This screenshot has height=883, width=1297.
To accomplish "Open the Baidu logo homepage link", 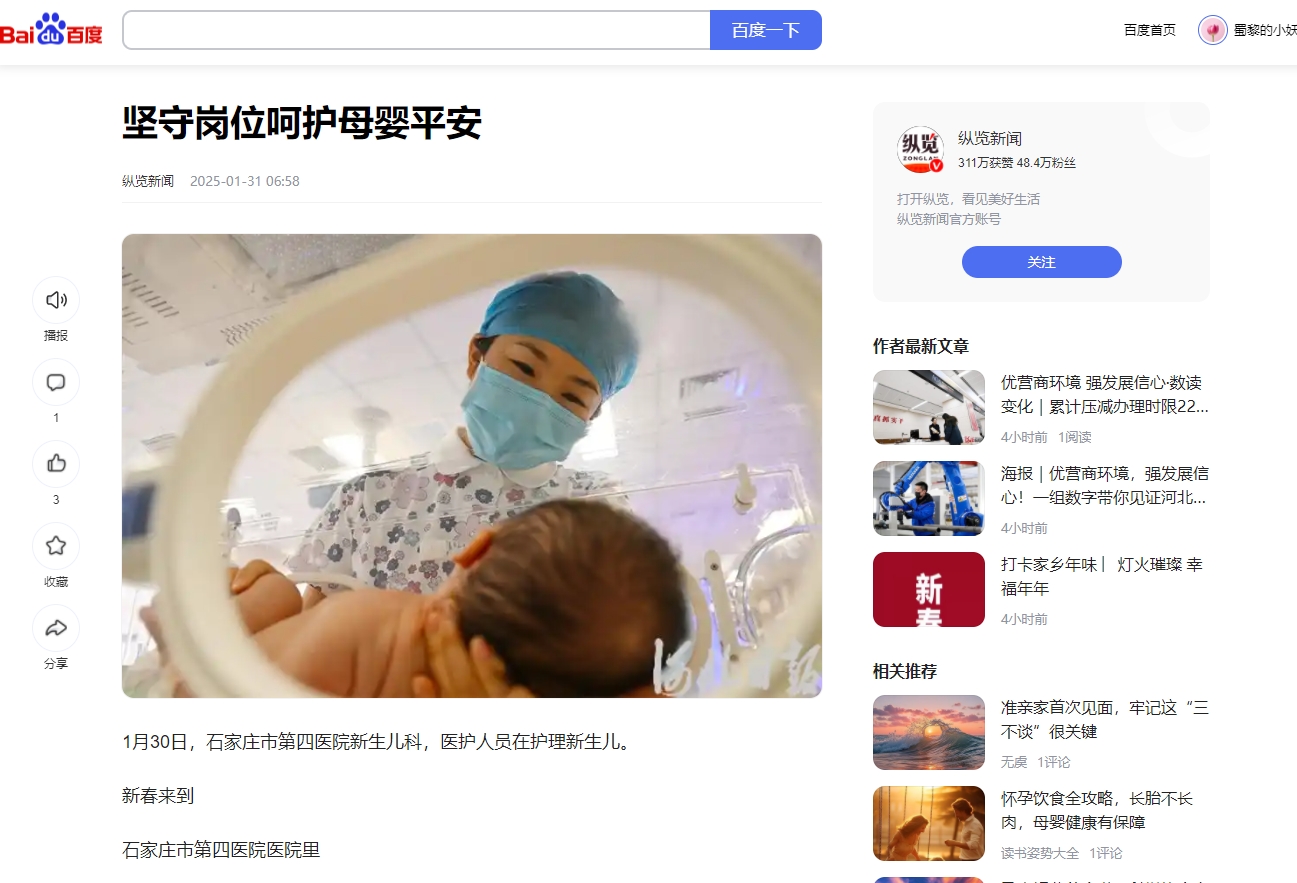I will pos(52,30).
